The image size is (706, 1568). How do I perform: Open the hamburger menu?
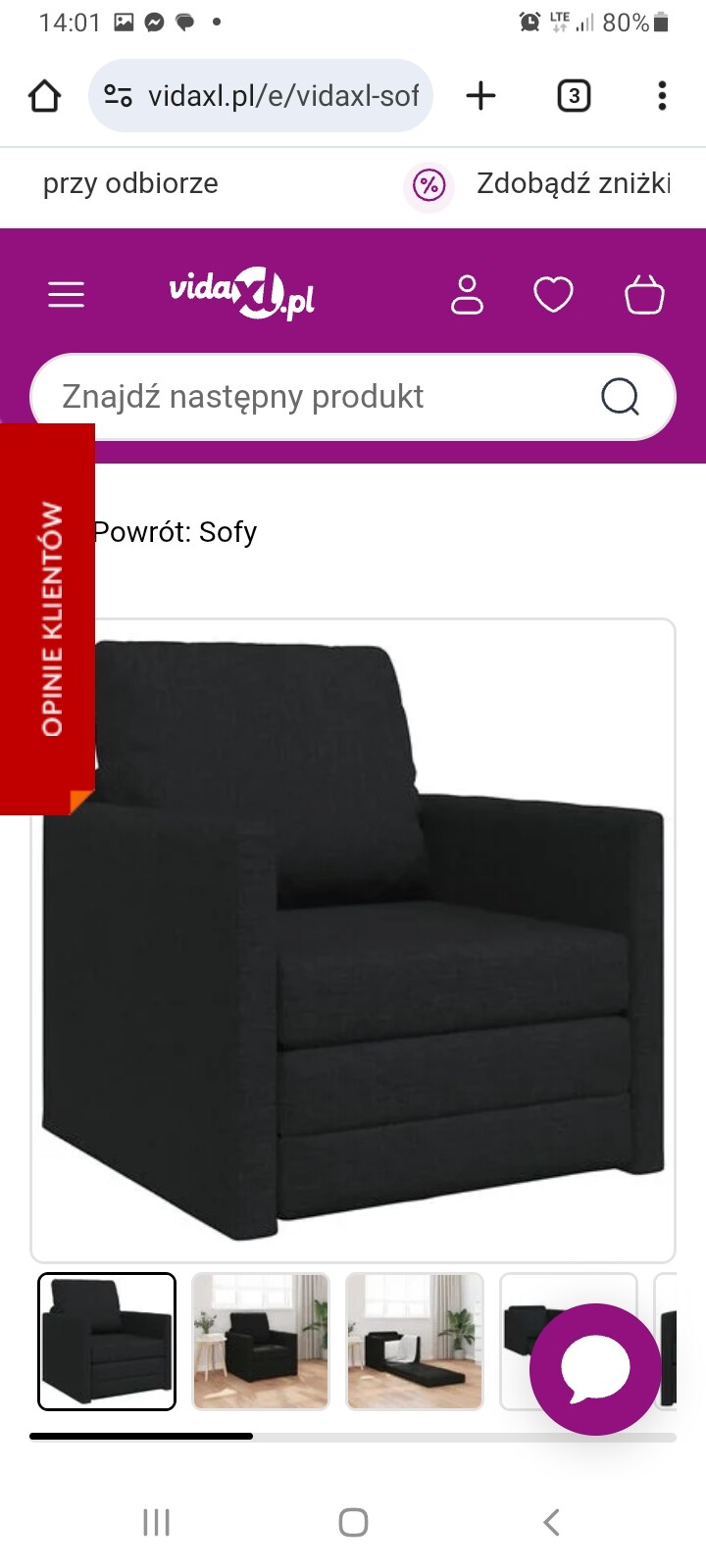click(x=66, y=294)
